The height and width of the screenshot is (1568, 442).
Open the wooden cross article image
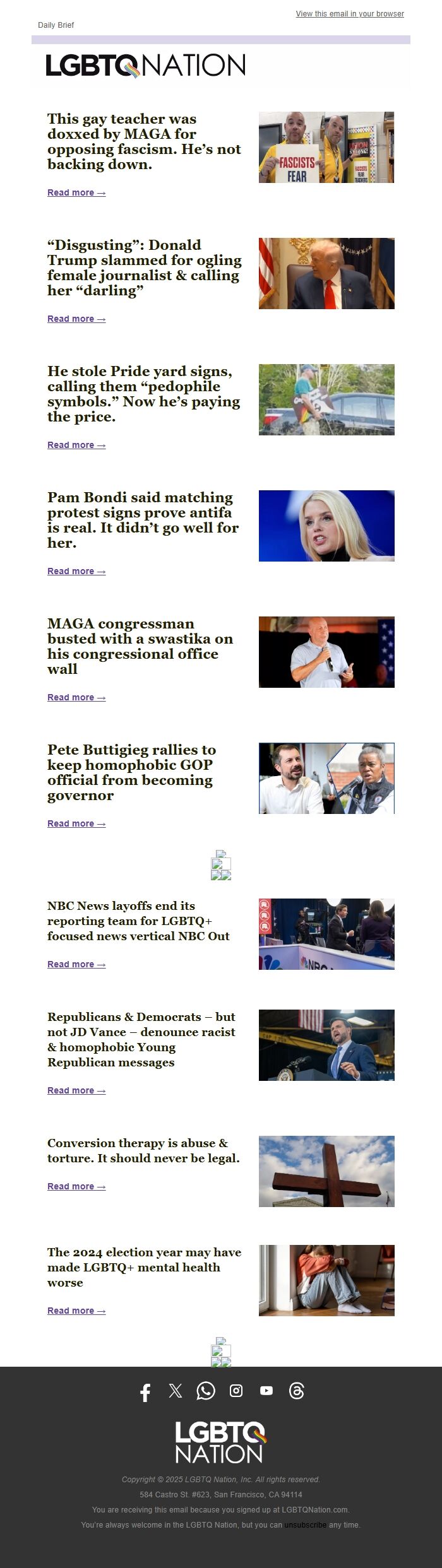[x=326, y=1171]
